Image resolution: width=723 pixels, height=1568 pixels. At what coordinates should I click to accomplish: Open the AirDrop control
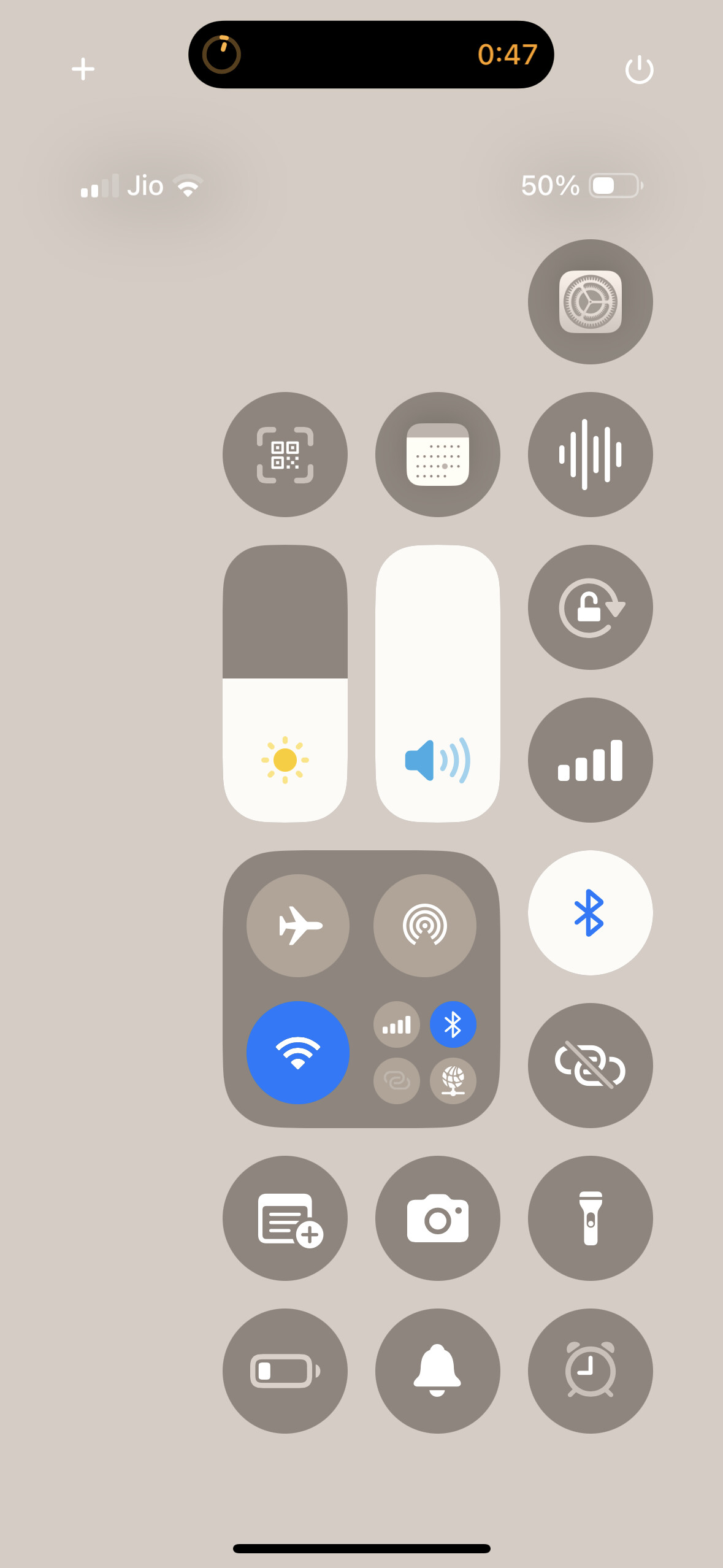[425, 925]
